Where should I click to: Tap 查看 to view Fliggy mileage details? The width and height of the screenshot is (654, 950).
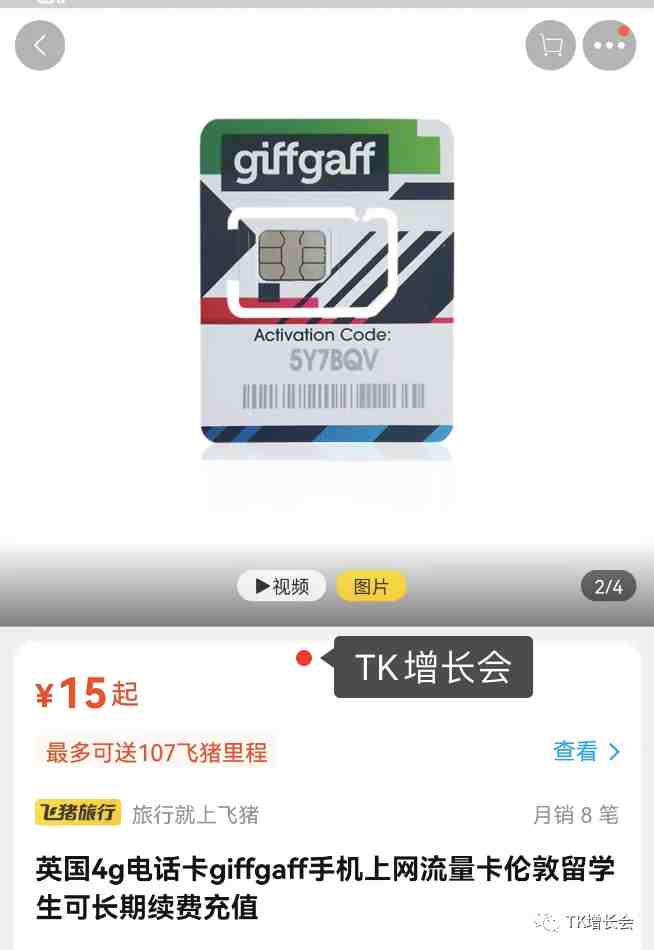[587, 751]
